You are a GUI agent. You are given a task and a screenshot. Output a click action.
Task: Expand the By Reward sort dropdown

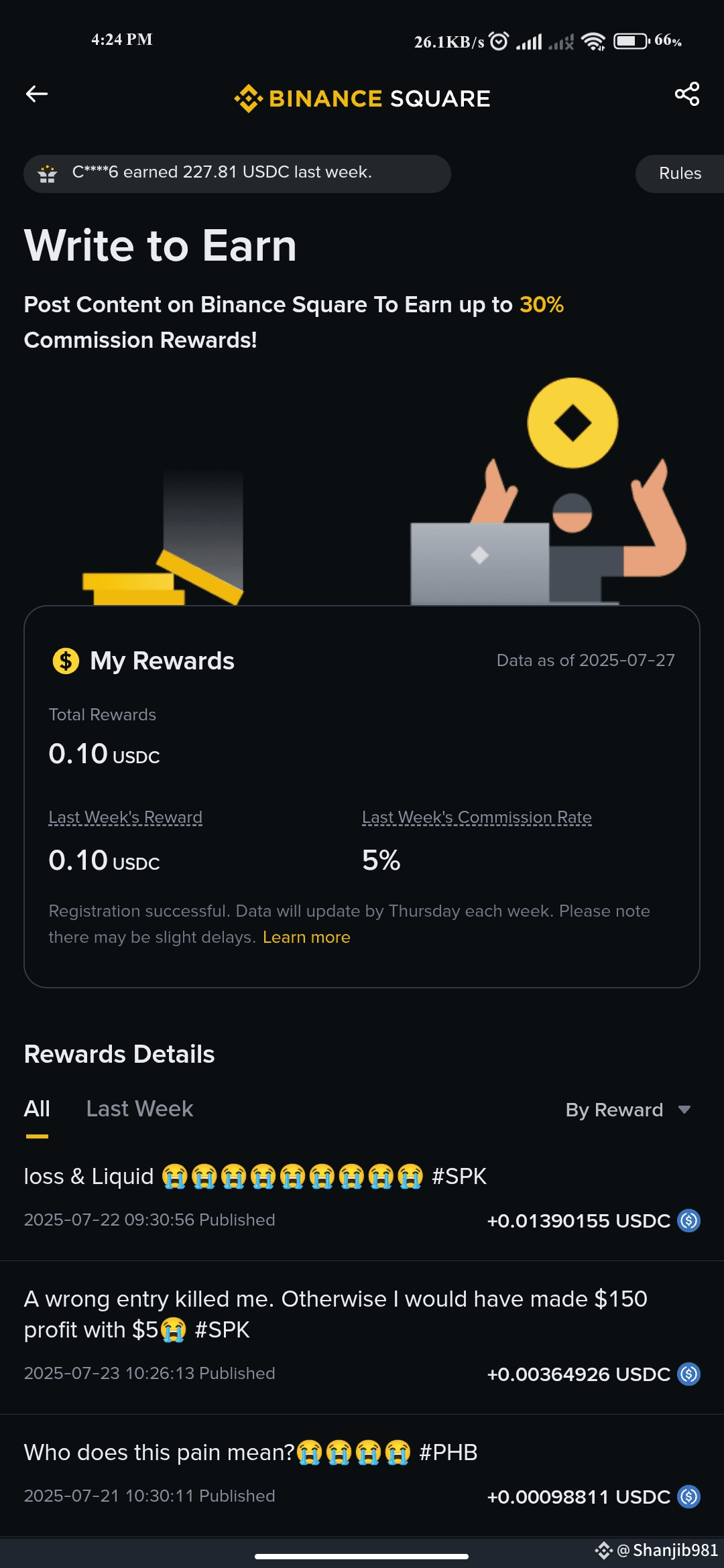628,1110
